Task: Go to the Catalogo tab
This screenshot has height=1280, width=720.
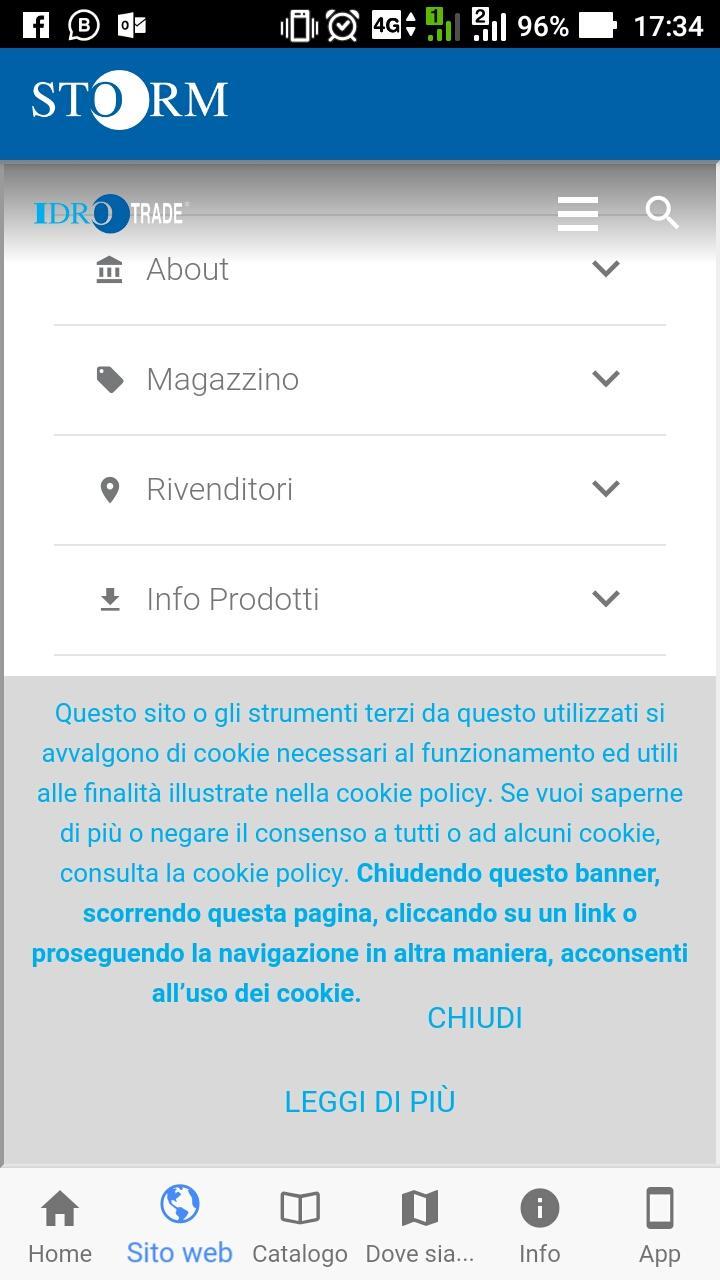Action: (300, 1226)
